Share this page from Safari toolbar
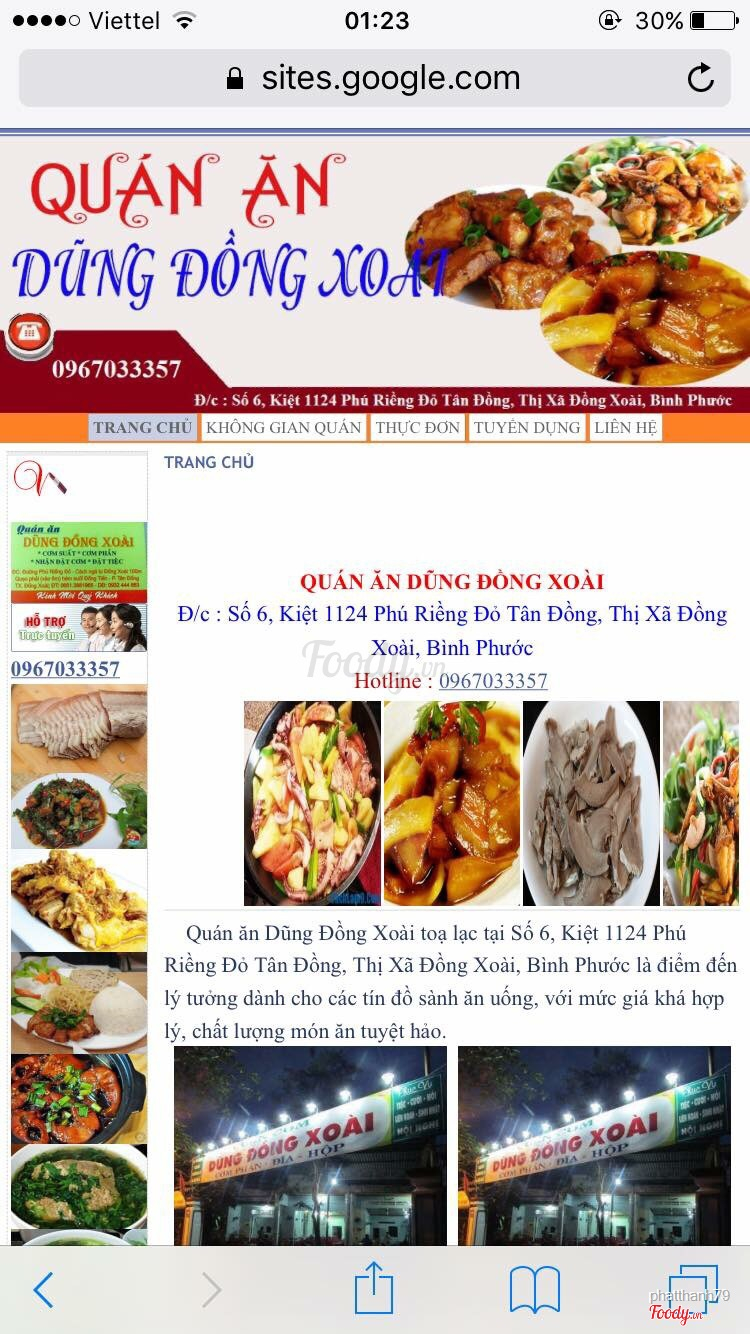 (x=374, y=1288)
